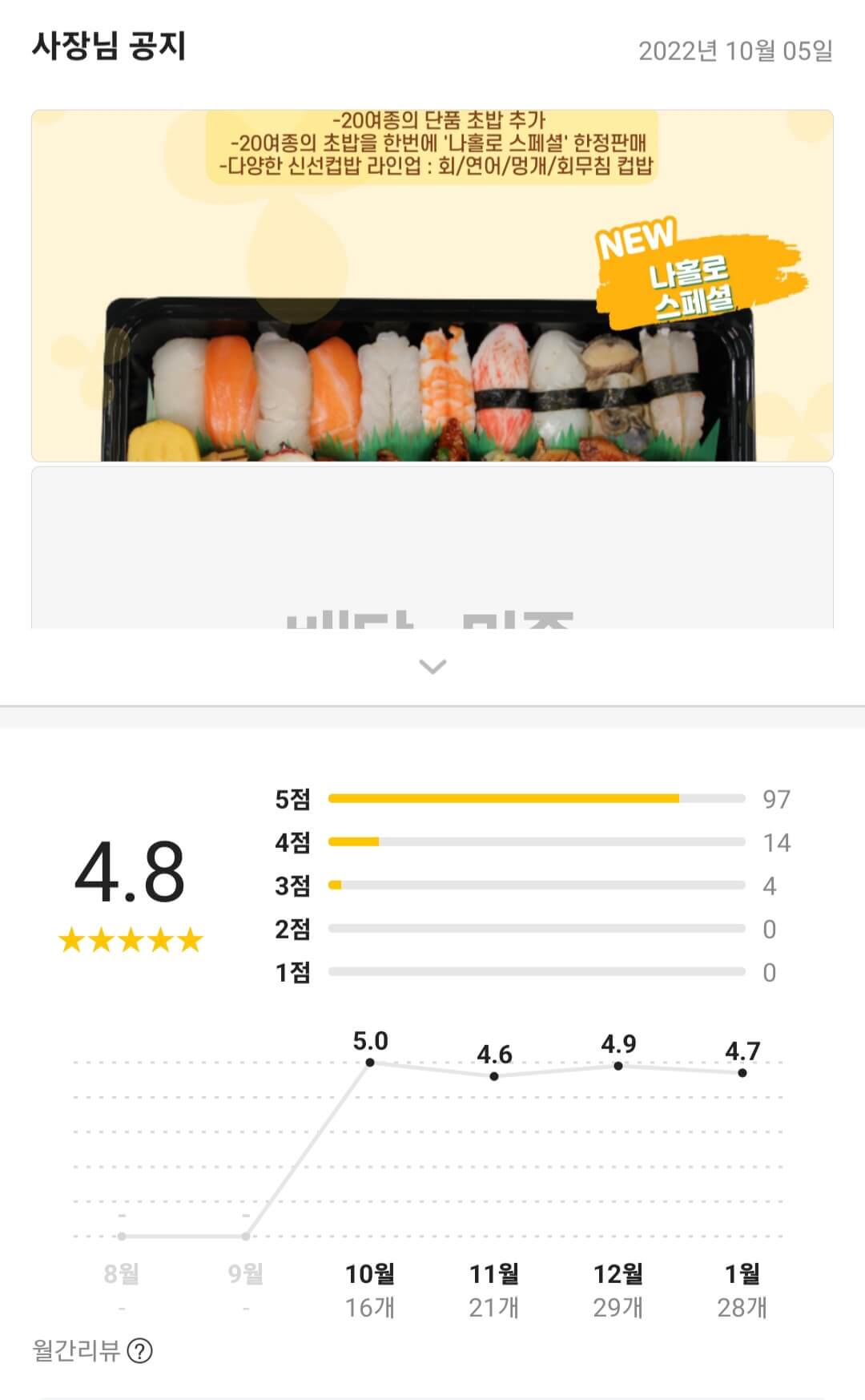Expand the announcement with the chevron arrow

[432, 668]
